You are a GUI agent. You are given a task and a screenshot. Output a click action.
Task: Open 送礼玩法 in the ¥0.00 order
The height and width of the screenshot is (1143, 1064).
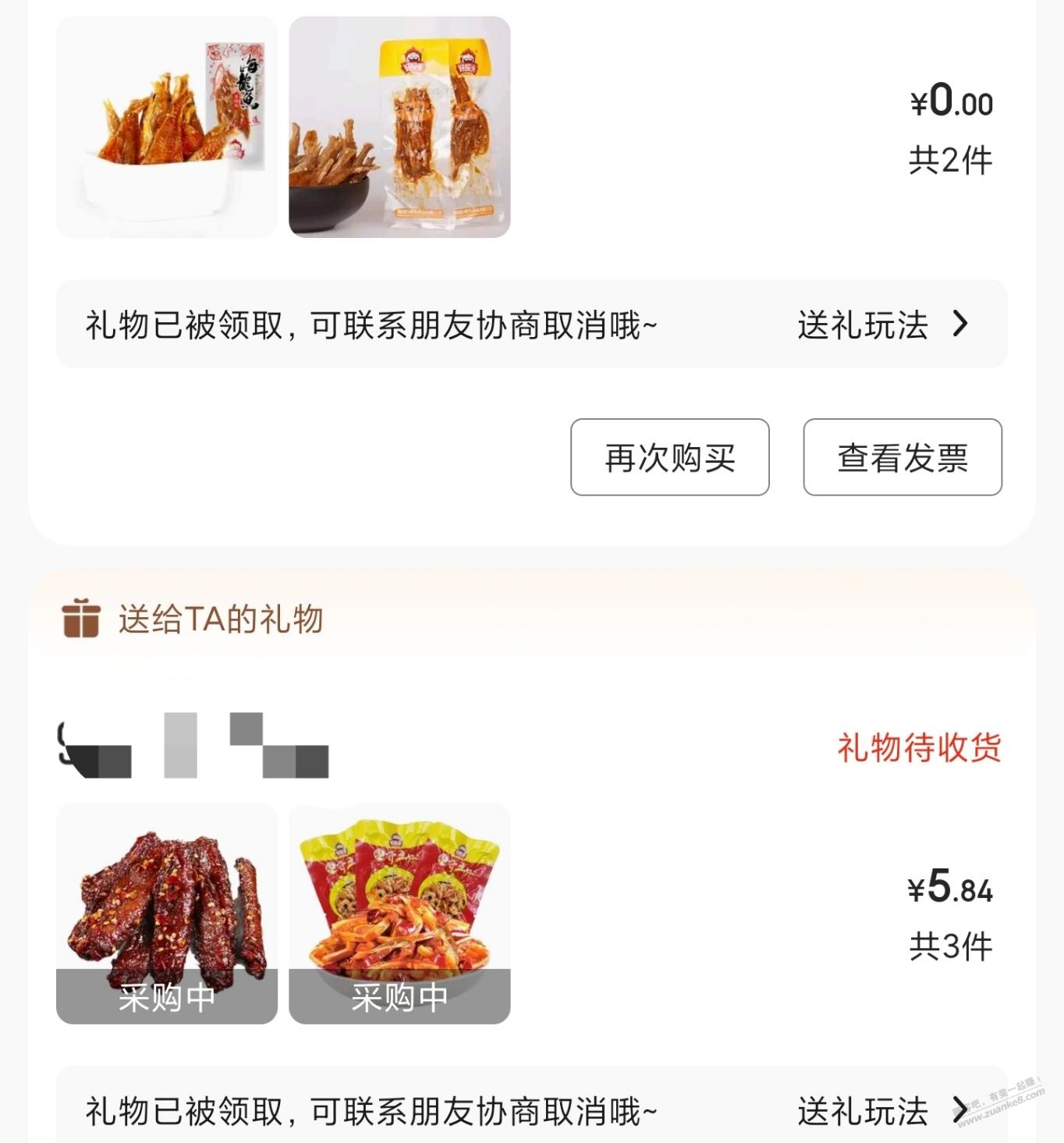coord(881,325)
